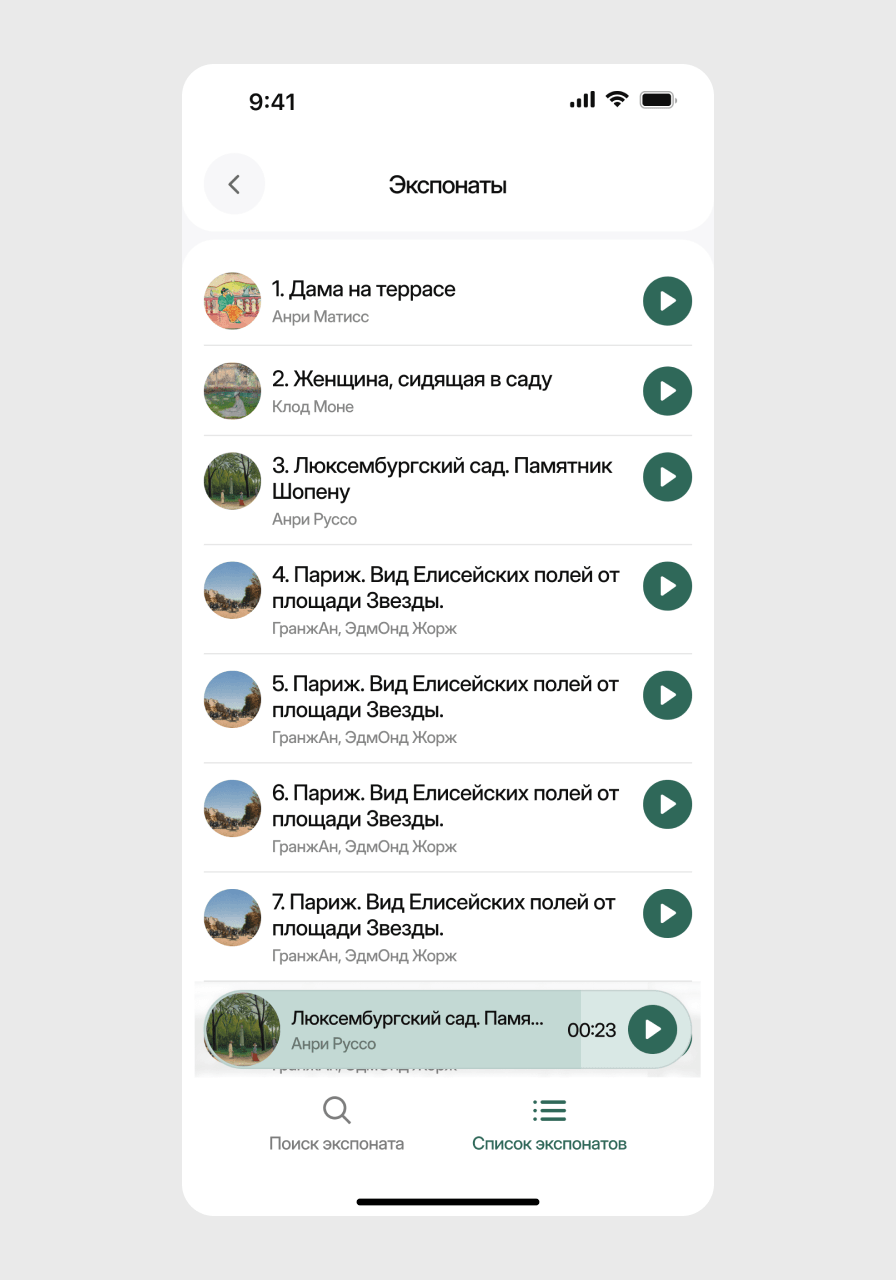This screenshot has width=896, height=1280.
Task: Play audio for exhibit number 6
Action: click(x=667, y=804)
